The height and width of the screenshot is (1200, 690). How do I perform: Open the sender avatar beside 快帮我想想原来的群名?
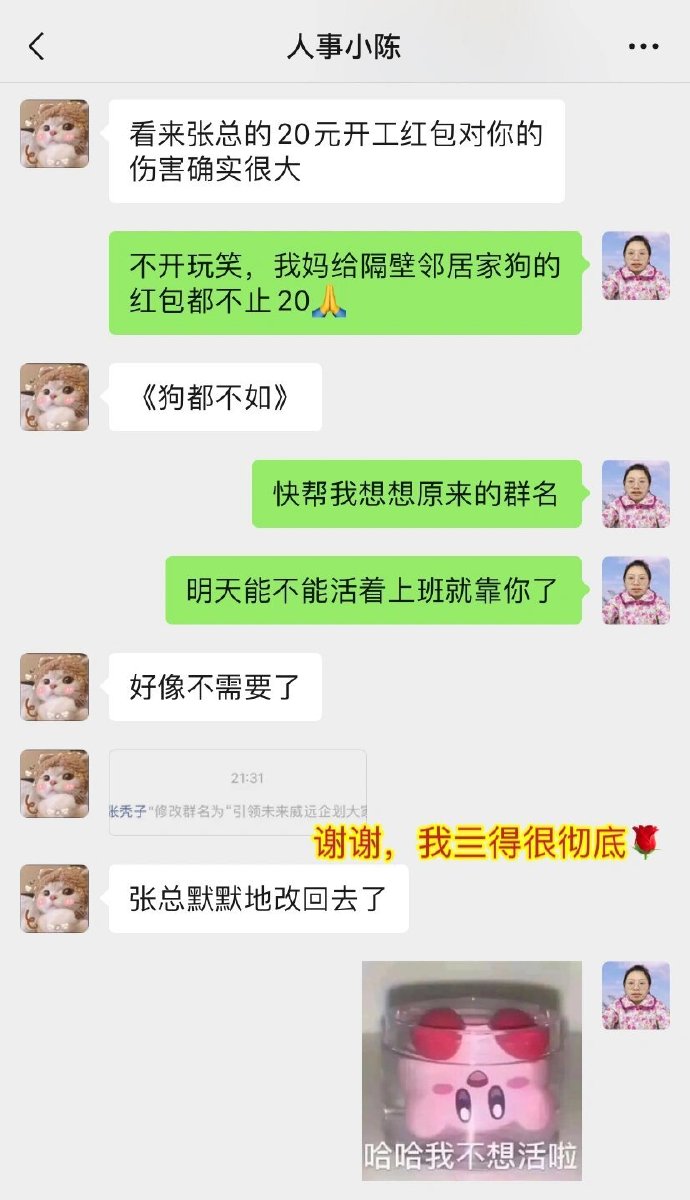click(x=635, y=494)
